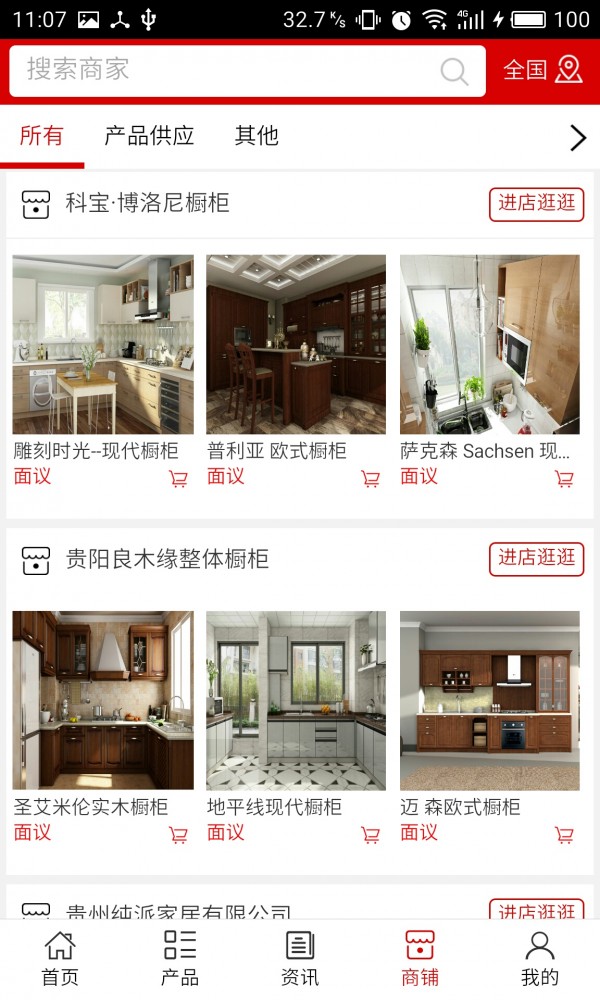Open the 迈 森欧式橱柜 product
This screenshot has height=1000, width=600.
point(490,700)
